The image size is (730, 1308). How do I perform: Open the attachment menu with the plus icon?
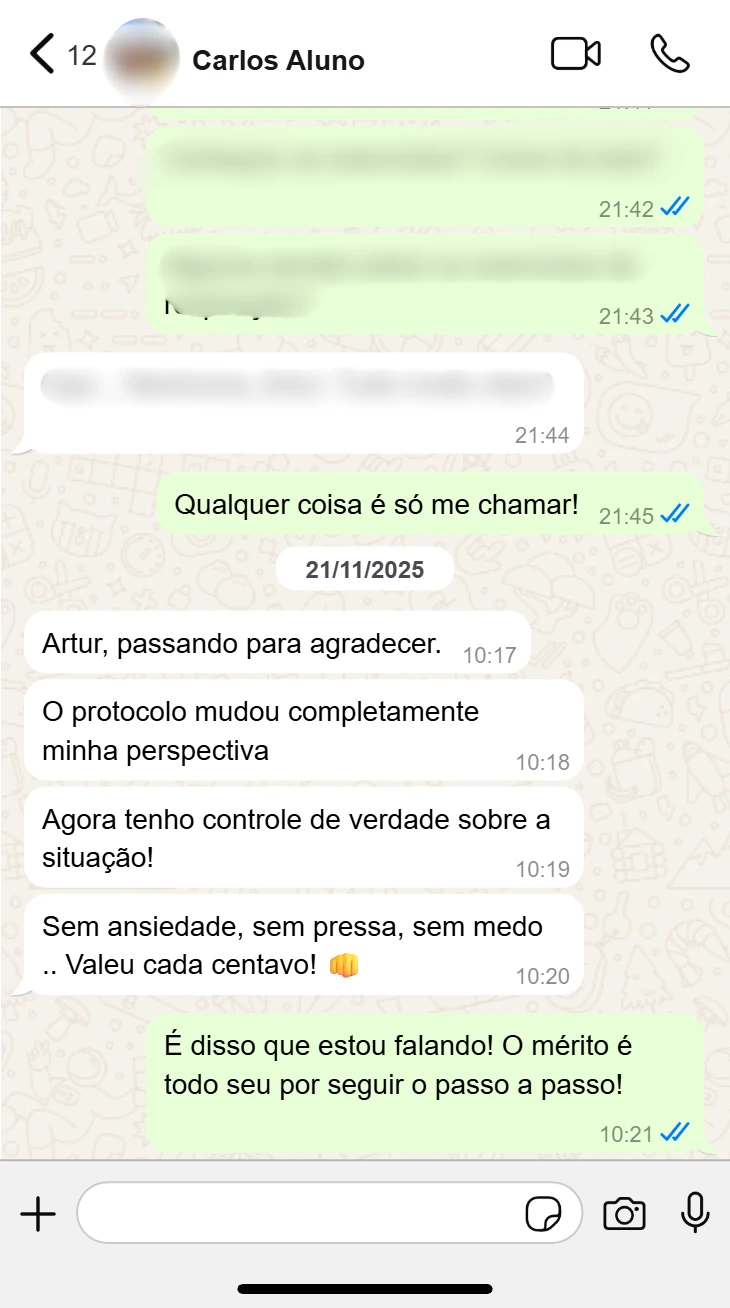pos(38,1213)
